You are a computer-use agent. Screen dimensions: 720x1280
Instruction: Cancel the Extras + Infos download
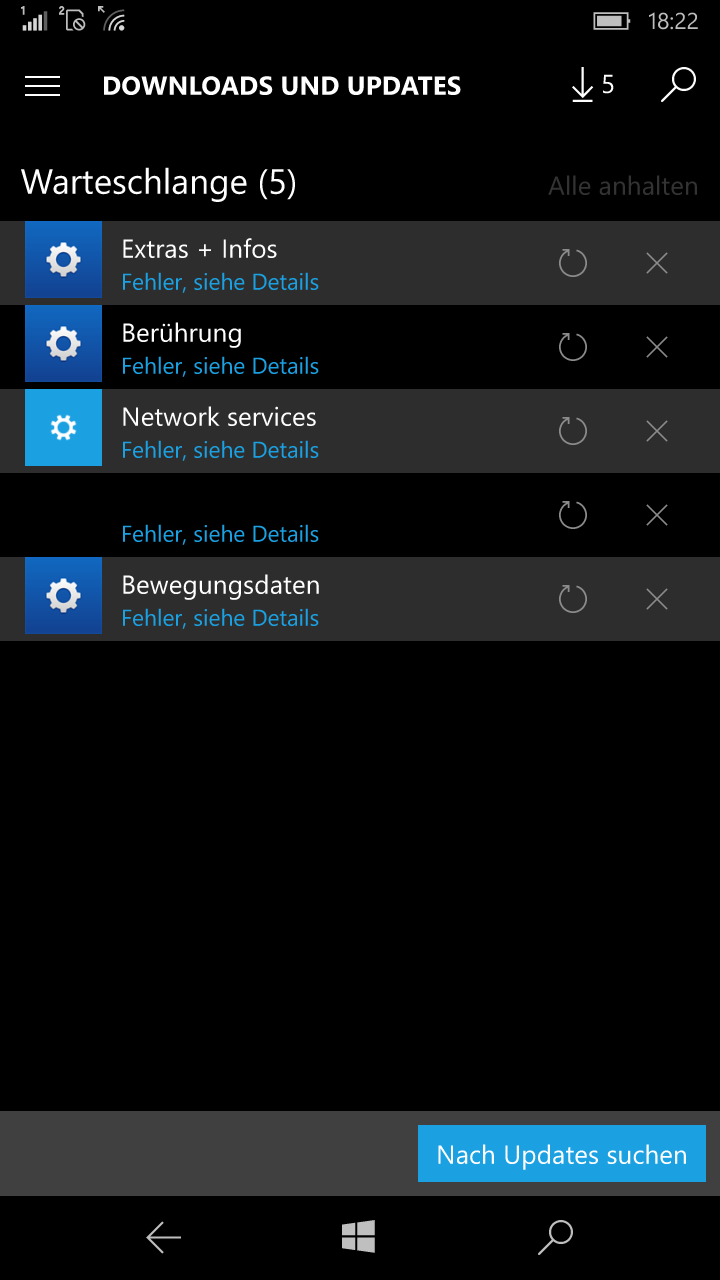click(657, 263)
